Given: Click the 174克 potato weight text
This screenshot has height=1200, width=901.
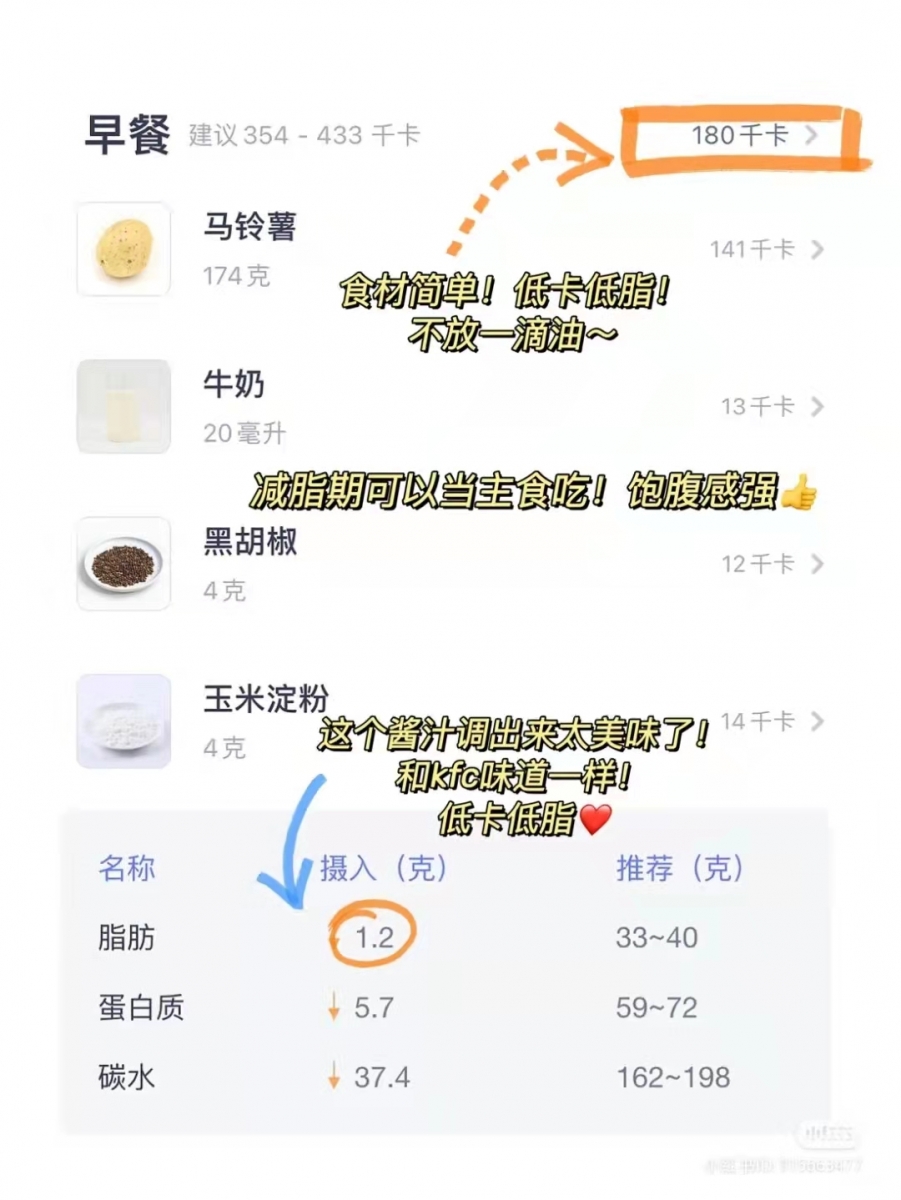Looking at the screenshot, I should [239, 277].
